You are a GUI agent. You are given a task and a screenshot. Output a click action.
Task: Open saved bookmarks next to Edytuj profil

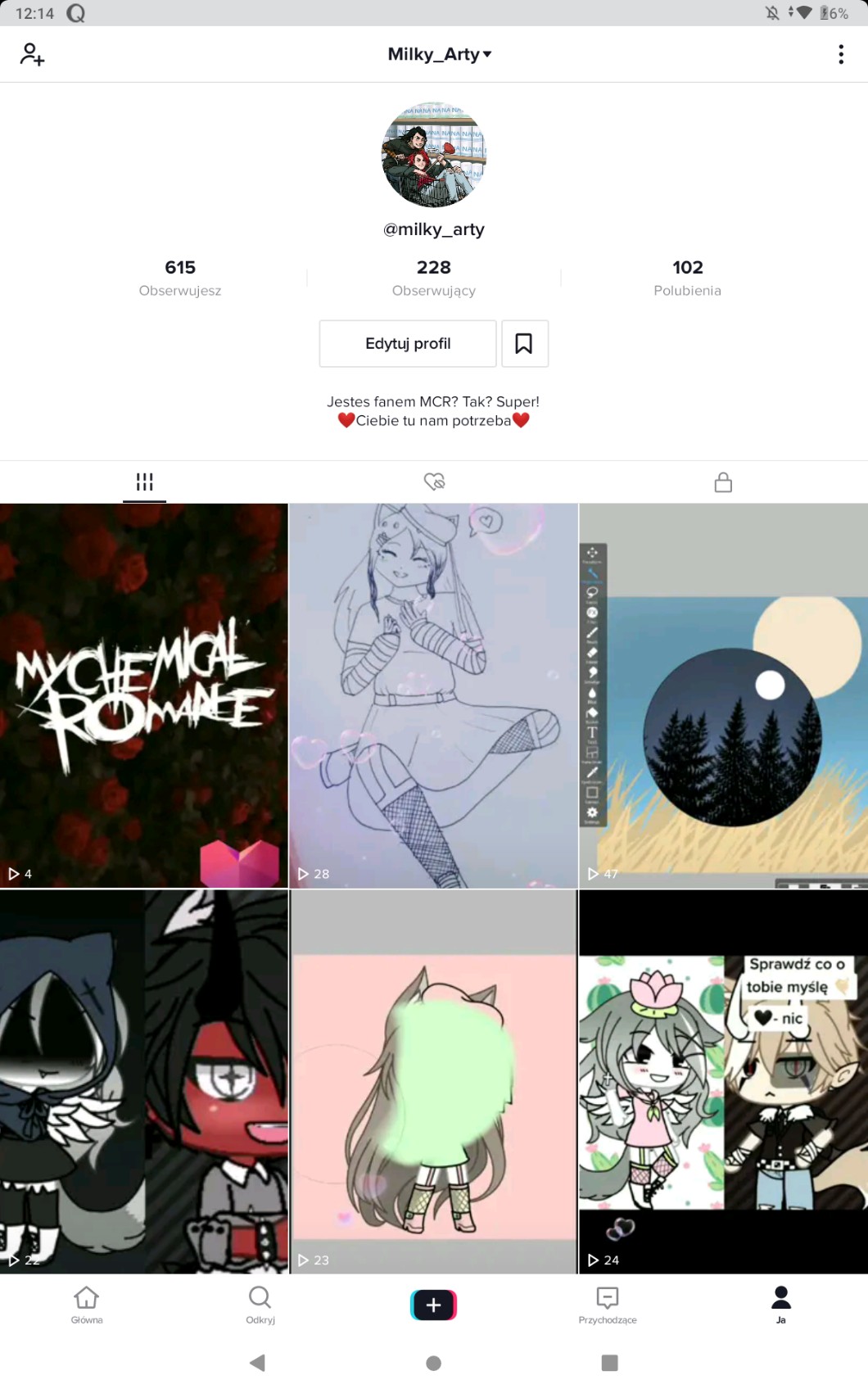(524, 344)
